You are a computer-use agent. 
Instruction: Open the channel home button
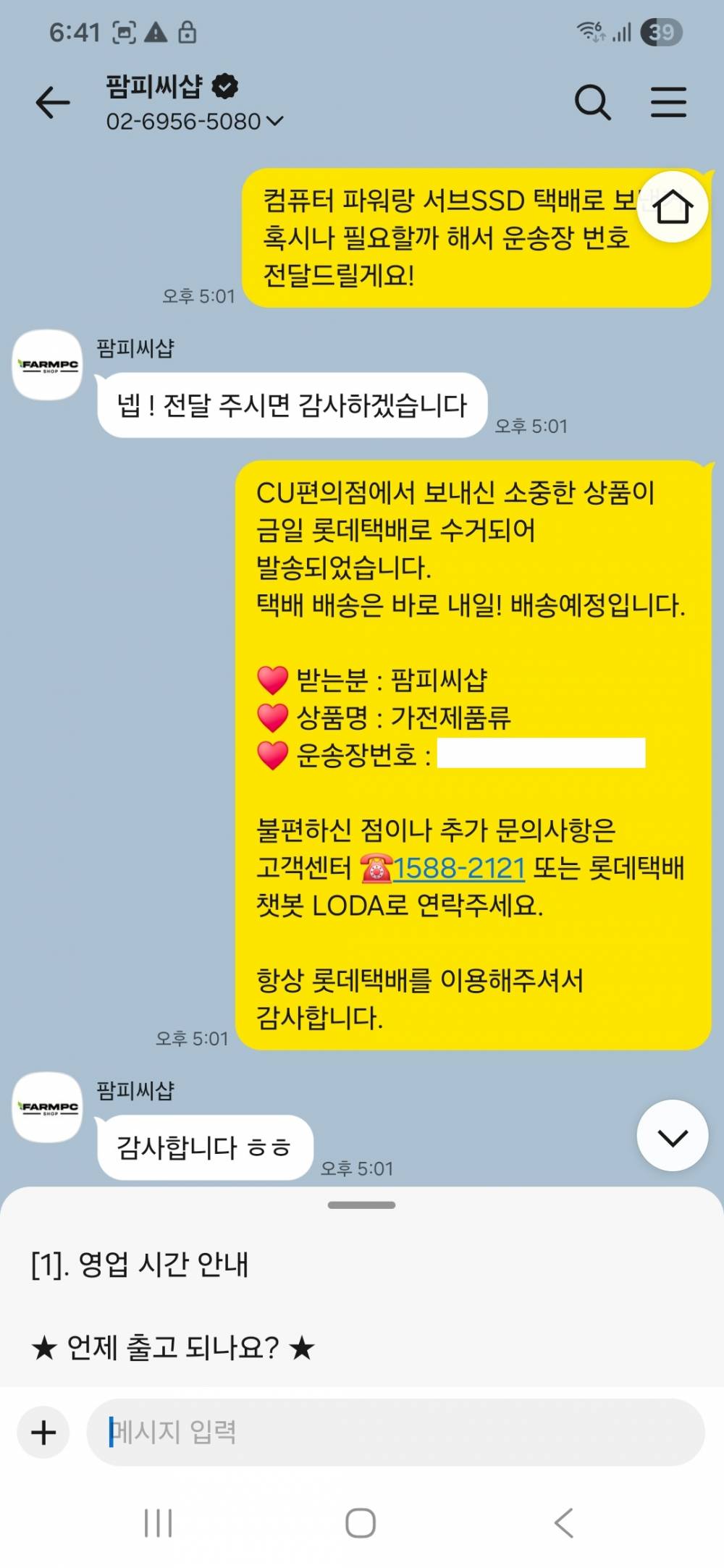[673, 207]
